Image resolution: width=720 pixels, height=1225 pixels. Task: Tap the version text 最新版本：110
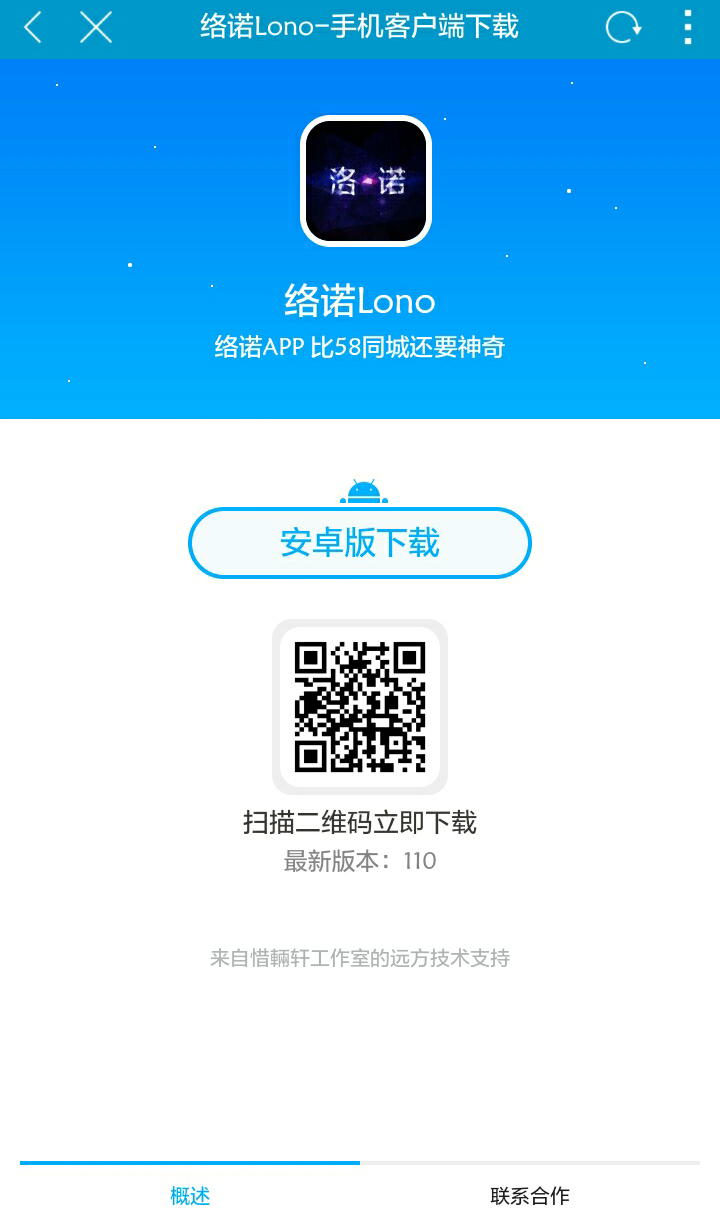360,861
